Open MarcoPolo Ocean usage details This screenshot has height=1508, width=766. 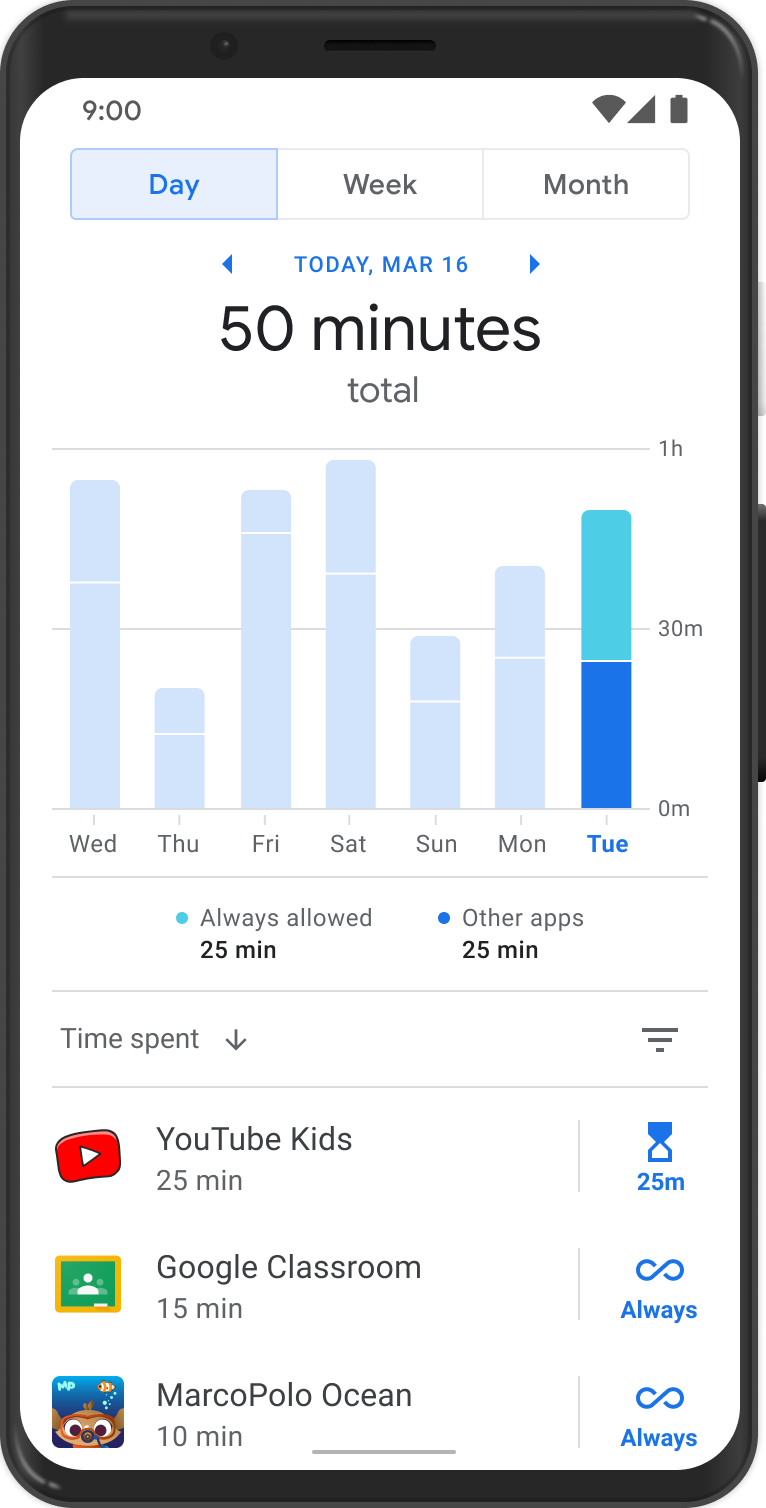300,1414
